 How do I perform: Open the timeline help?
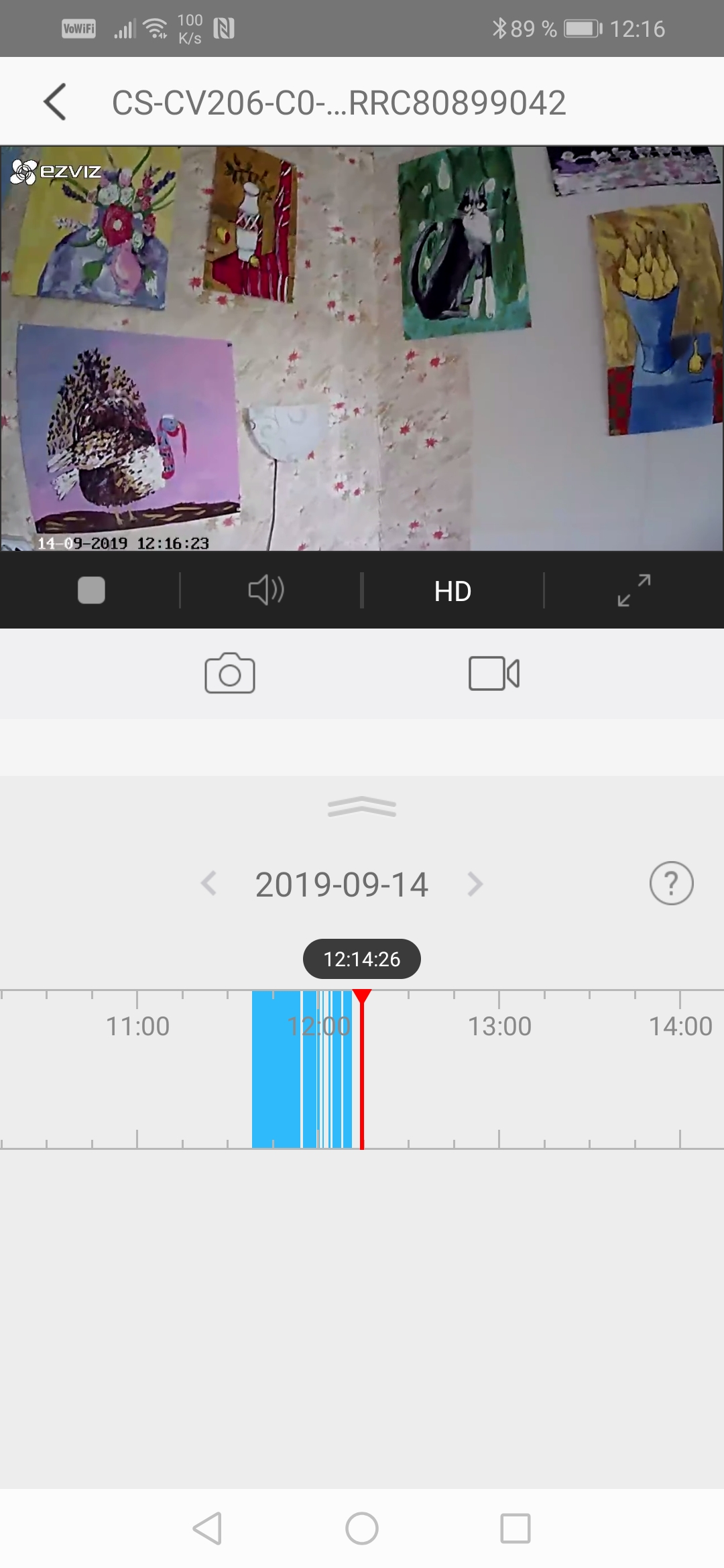click(671, 883)
